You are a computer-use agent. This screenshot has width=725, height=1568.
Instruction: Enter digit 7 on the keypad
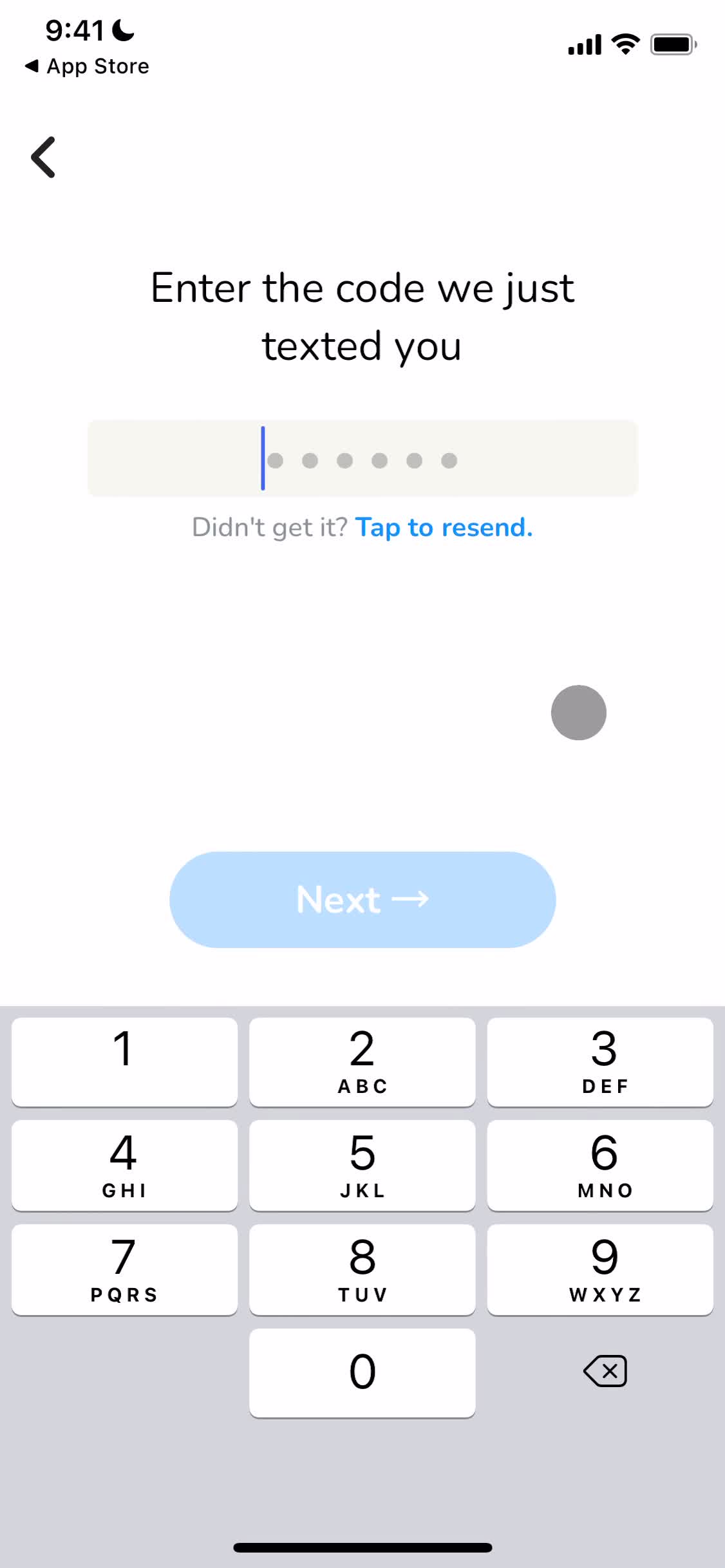[x=124, y=1270]
